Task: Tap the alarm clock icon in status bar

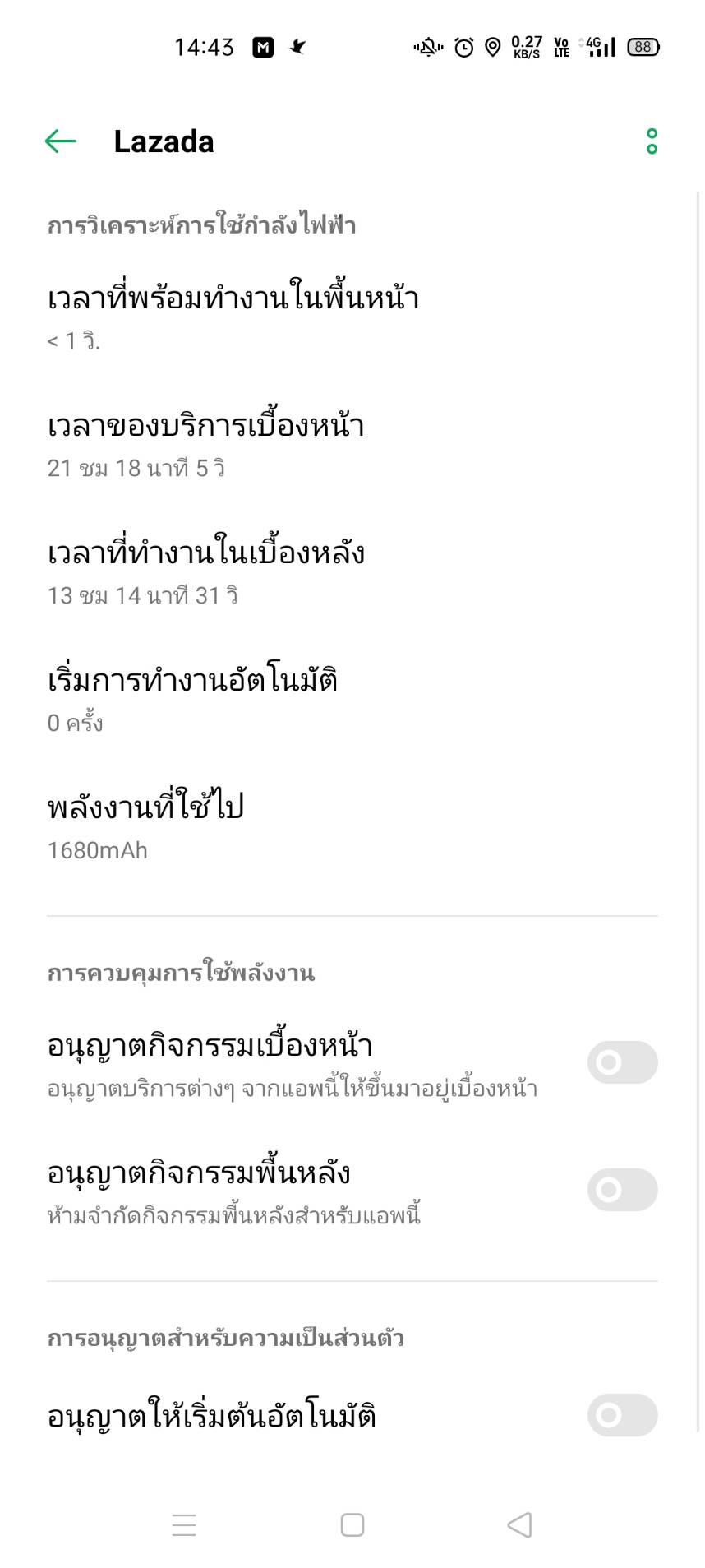Action: click(463, 47)
